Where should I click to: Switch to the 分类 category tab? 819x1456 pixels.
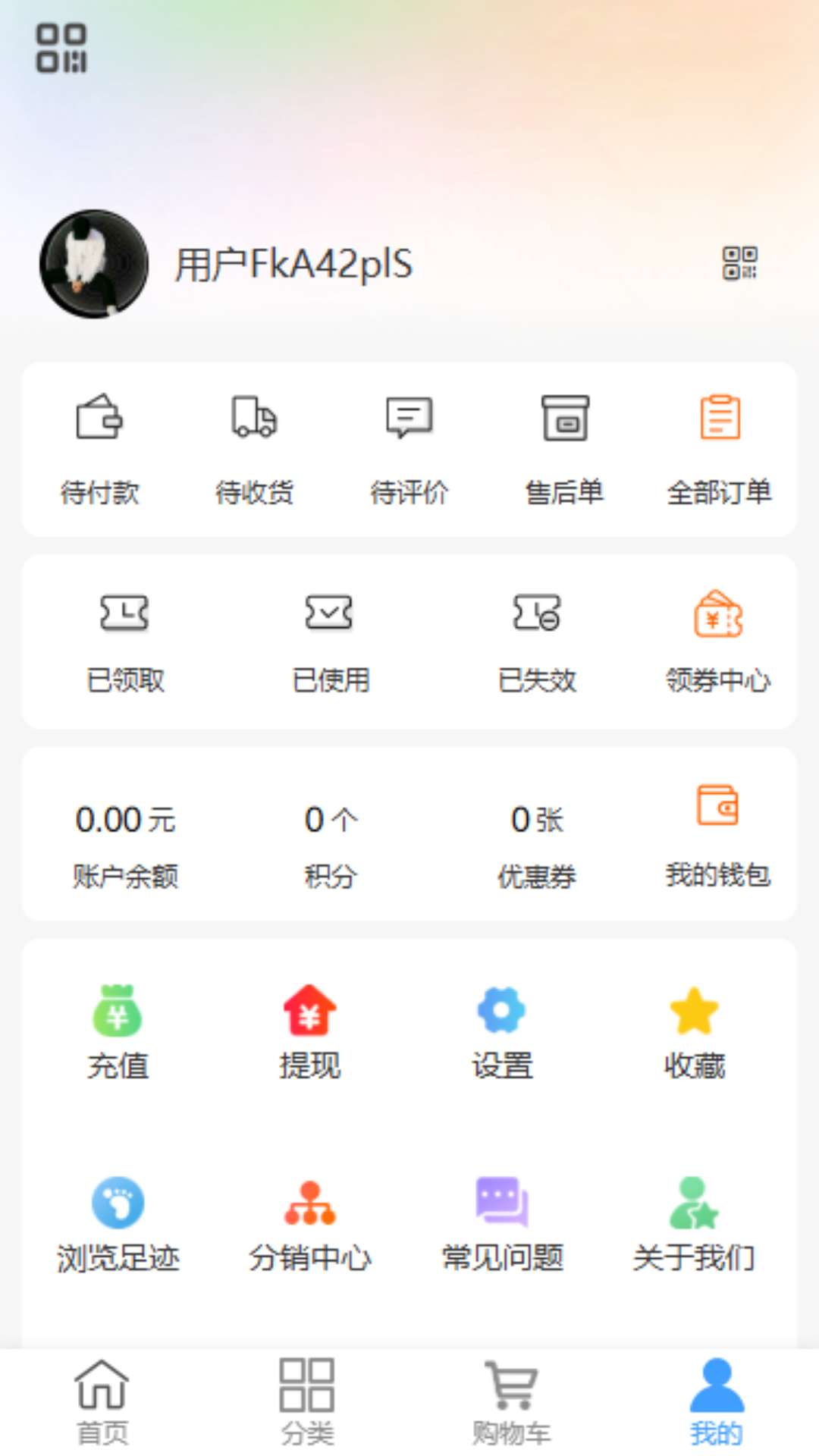(x=307, y=1401)
